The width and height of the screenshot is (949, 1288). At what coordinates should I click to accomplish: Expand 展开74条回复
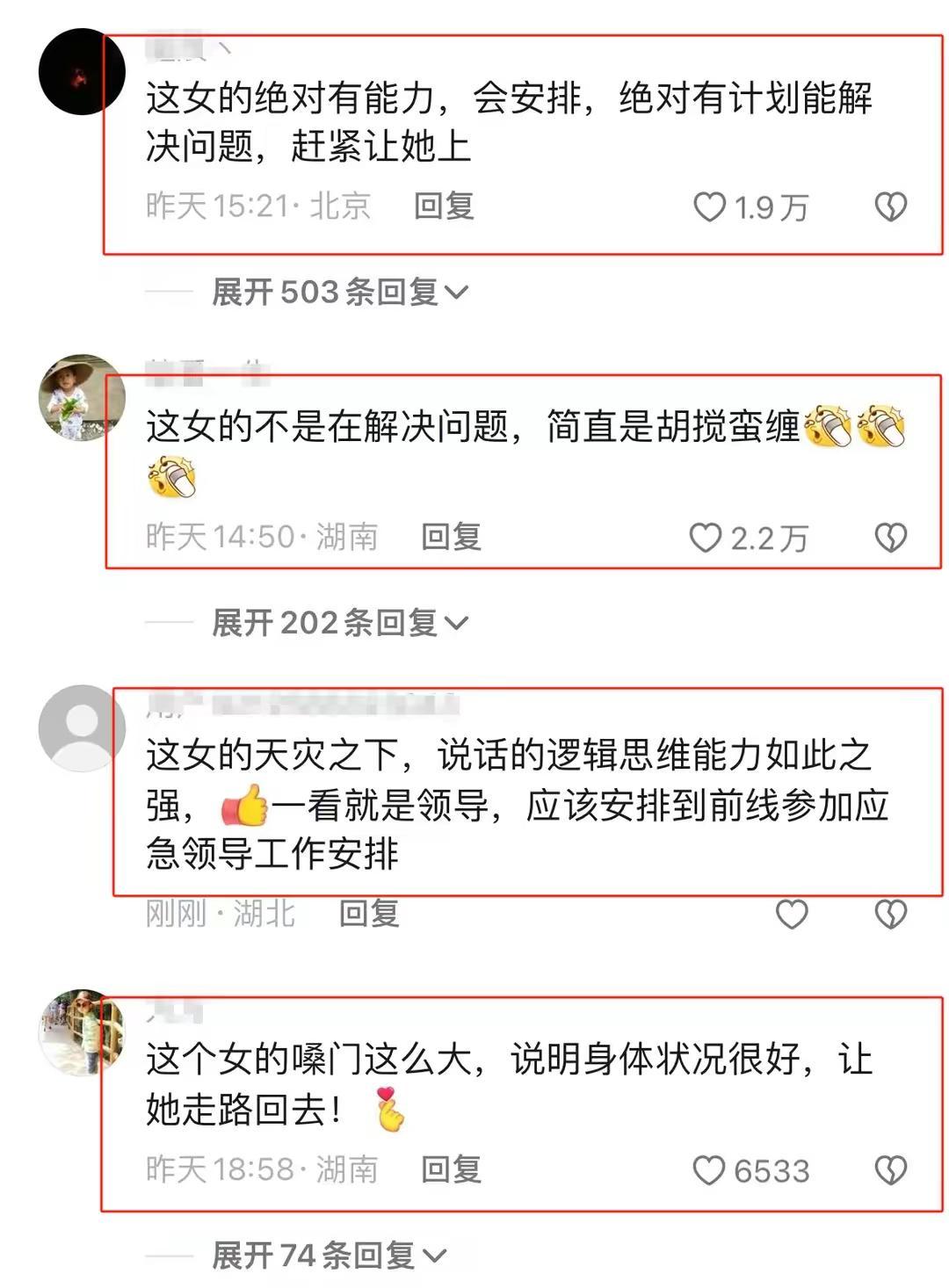tap(329, 1255)
